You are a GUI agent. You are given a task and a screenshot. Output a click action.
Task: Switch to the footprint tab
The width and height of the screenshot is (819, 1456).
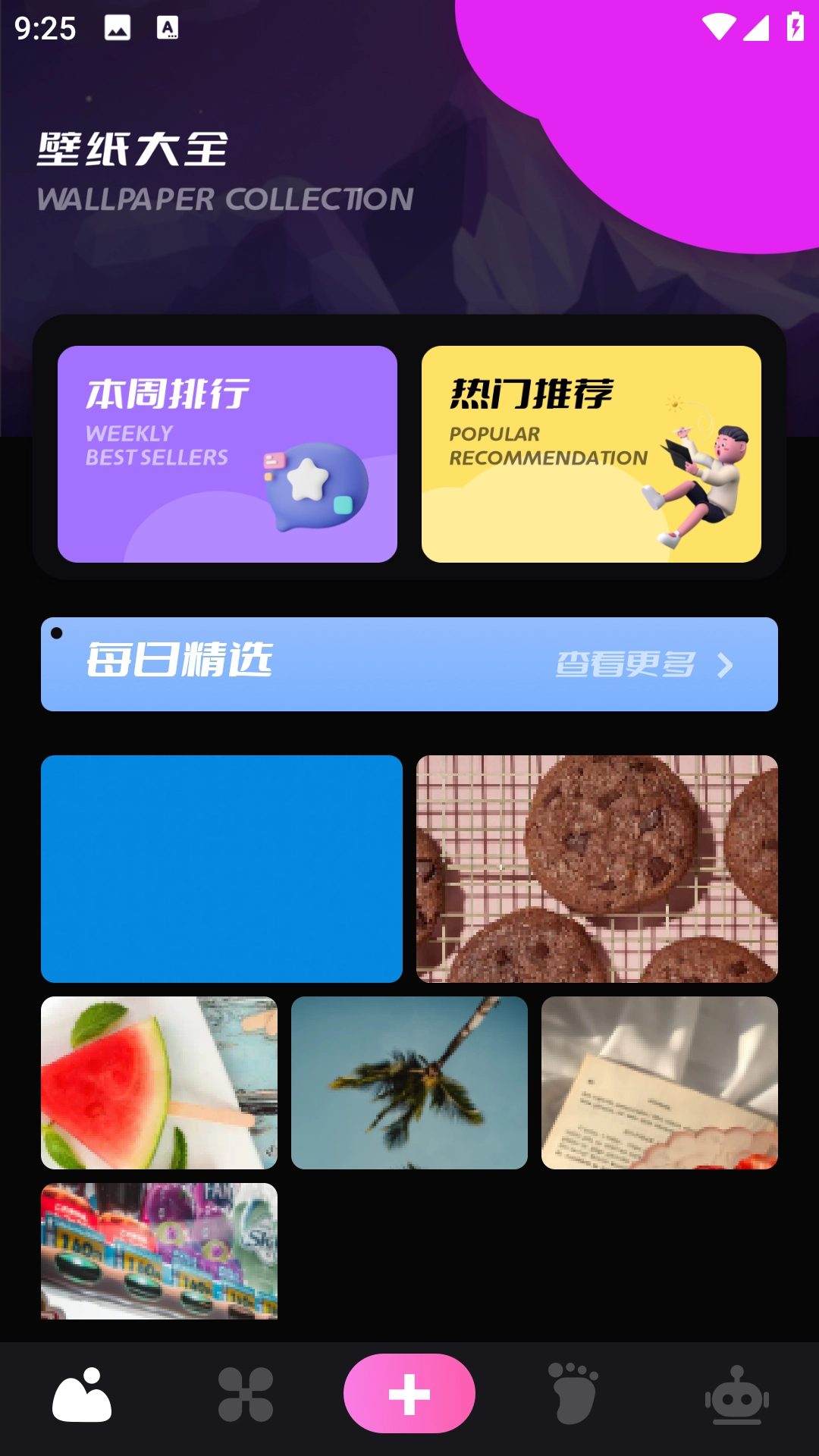pyautogui.click(x=573, y=1394)
